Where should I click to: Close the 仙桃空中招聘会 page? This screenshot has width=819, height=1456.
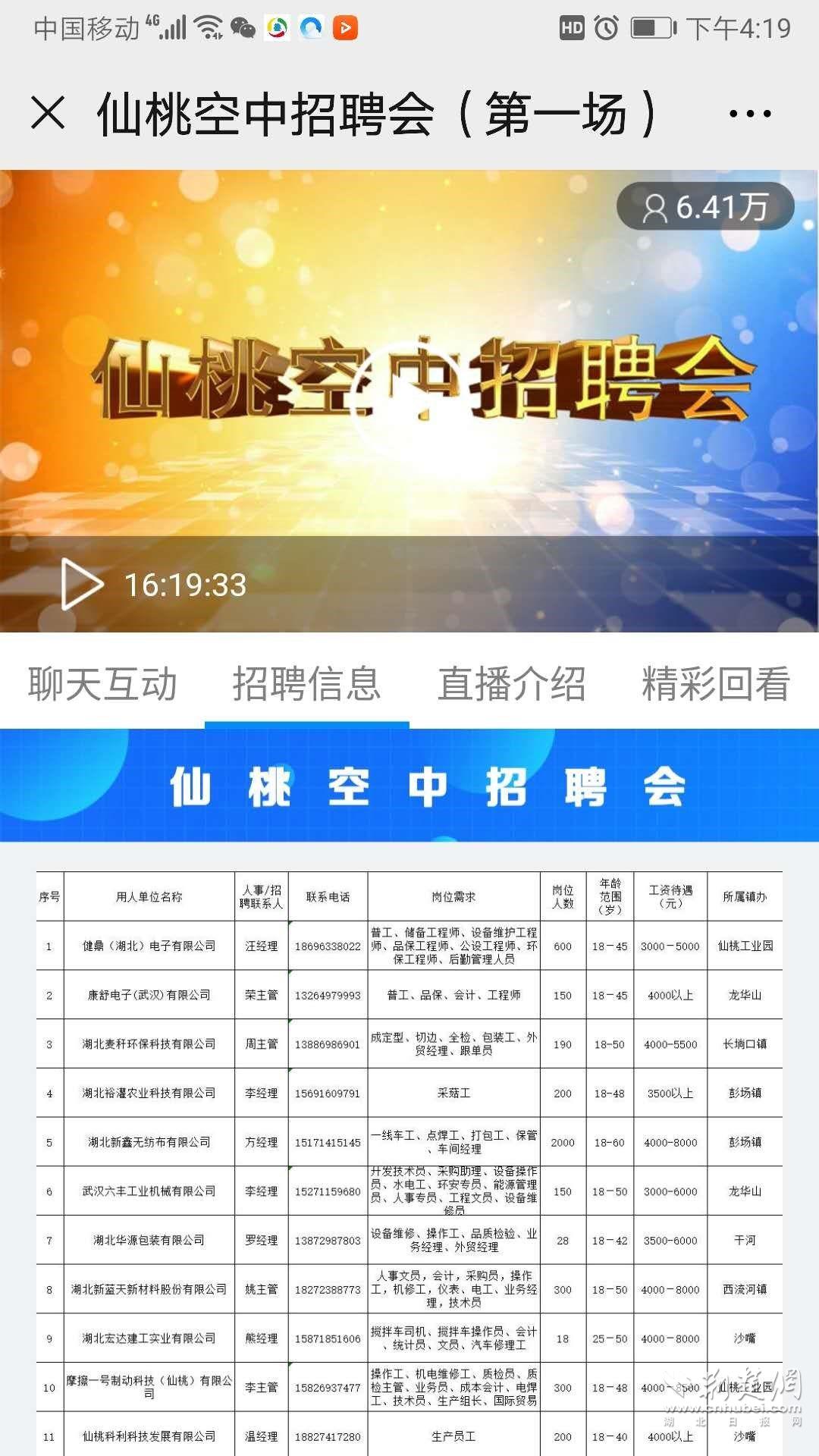point(48,114)
